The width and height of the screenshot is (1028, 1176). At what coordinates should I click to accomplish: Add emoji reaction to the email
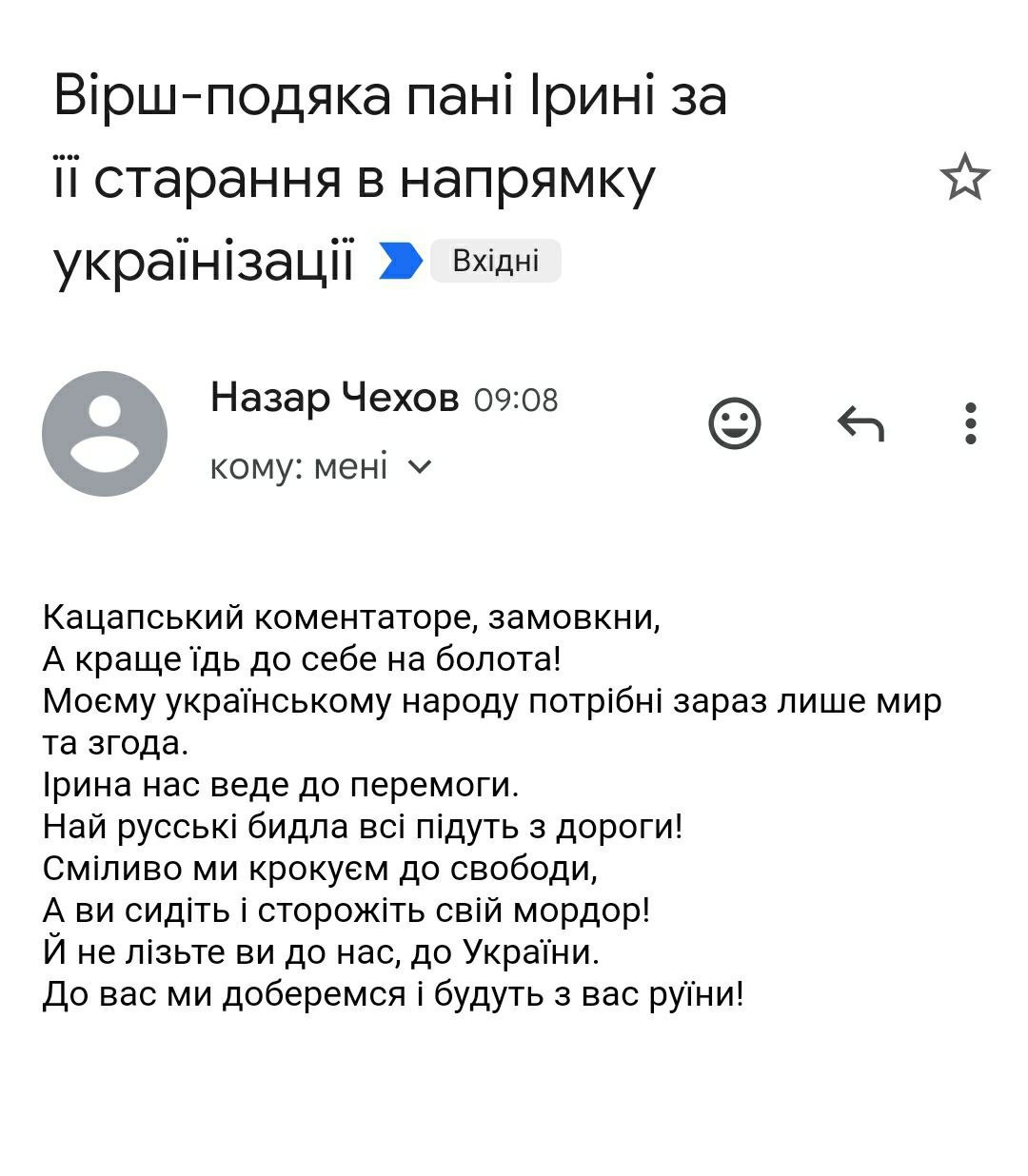coord(735,423)
